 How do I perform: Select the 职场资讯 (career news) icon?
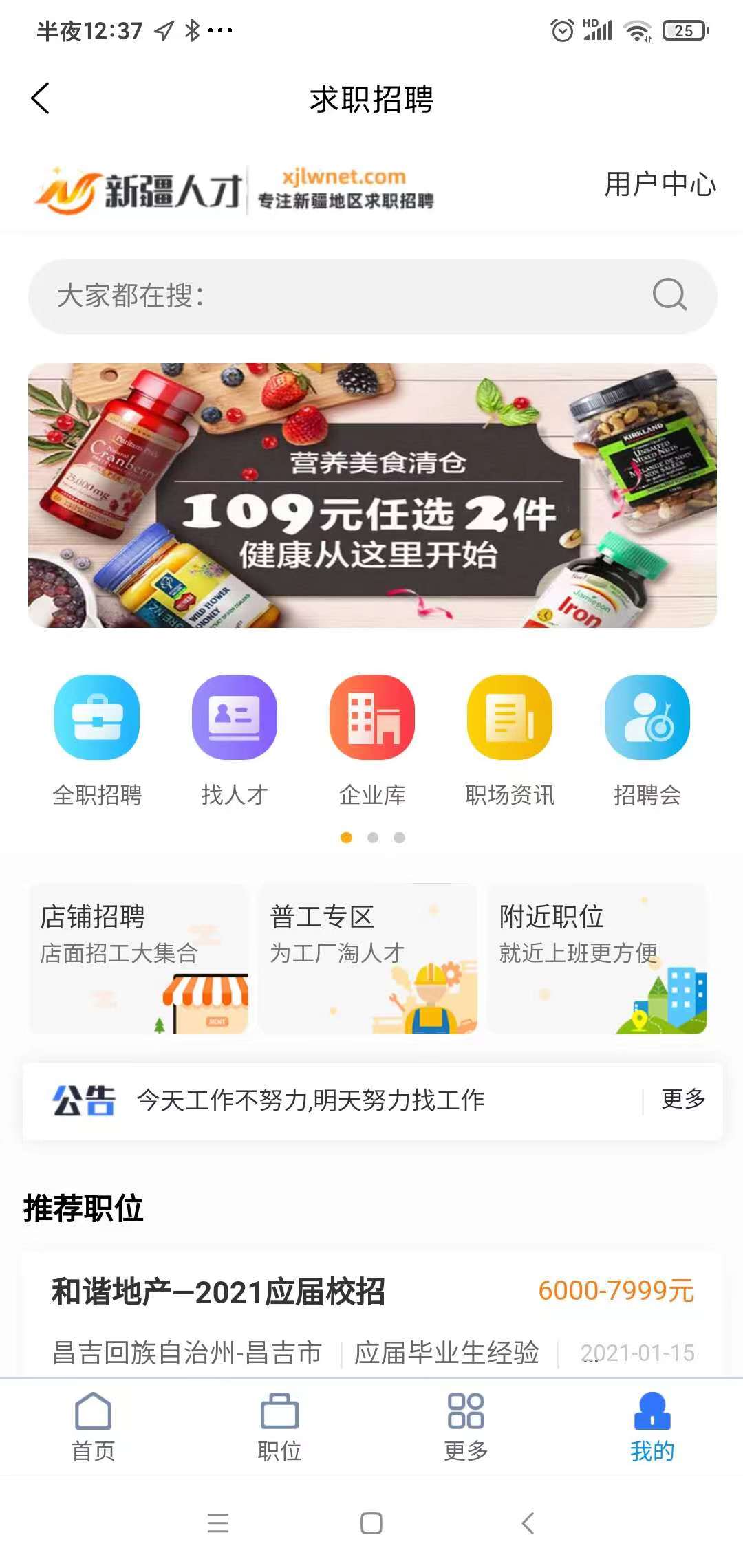[509, 717]
